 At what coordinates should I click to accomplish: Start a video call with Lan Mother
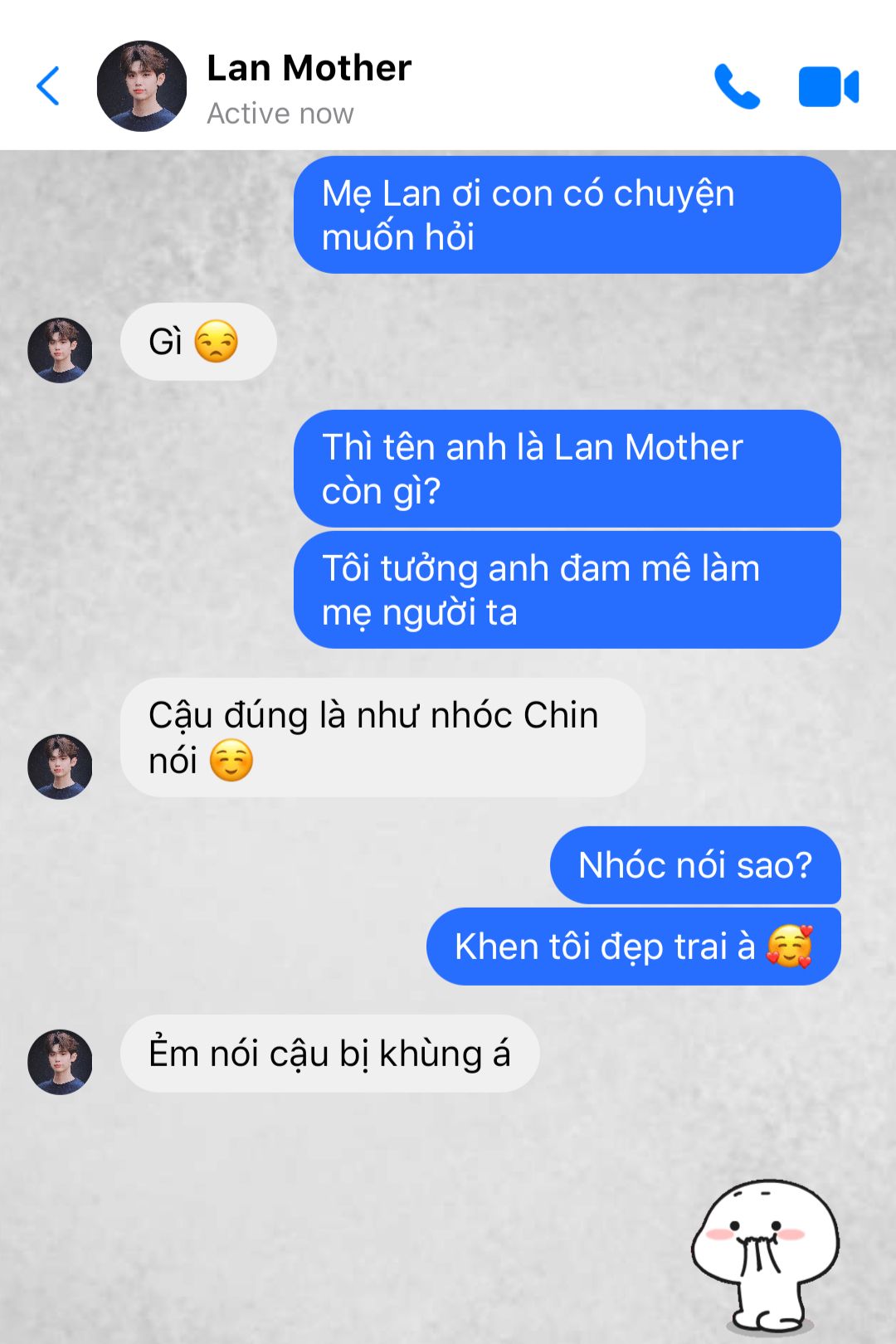(828, 87)
